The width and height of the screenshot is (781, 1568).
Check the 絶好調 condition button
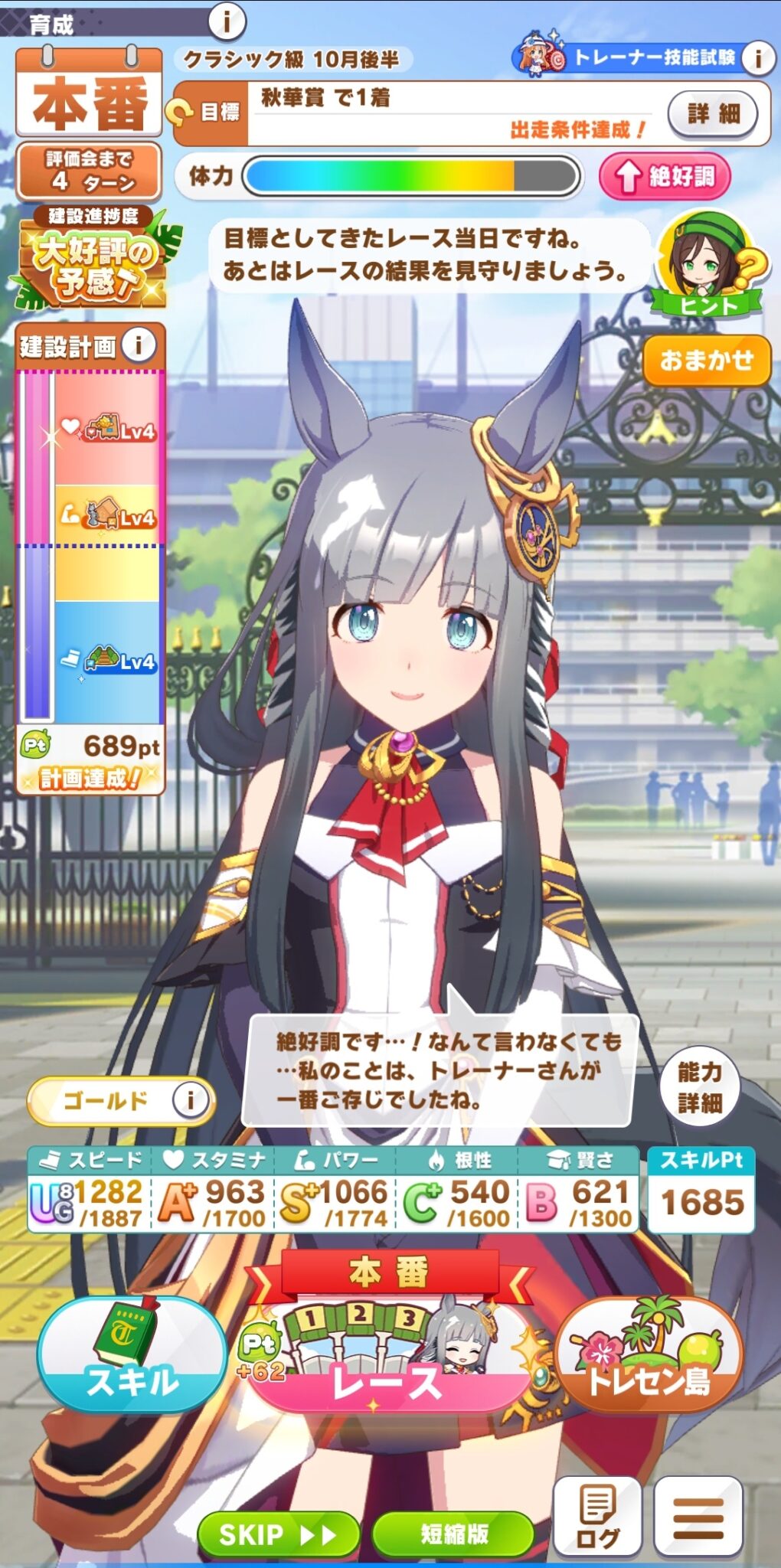coord(664,176)
